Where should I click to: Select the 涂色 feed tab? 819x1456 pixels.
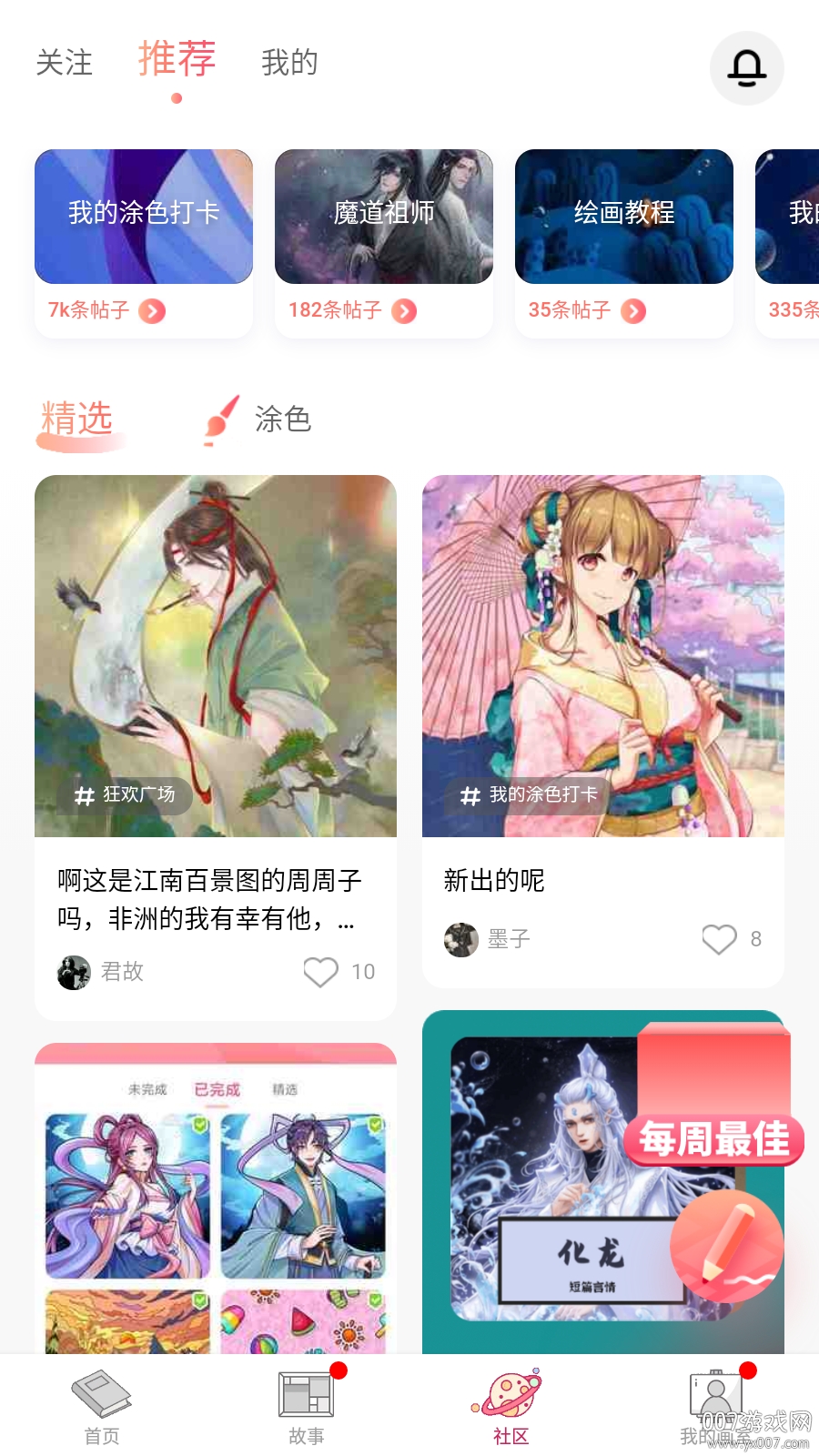point(282,420)
